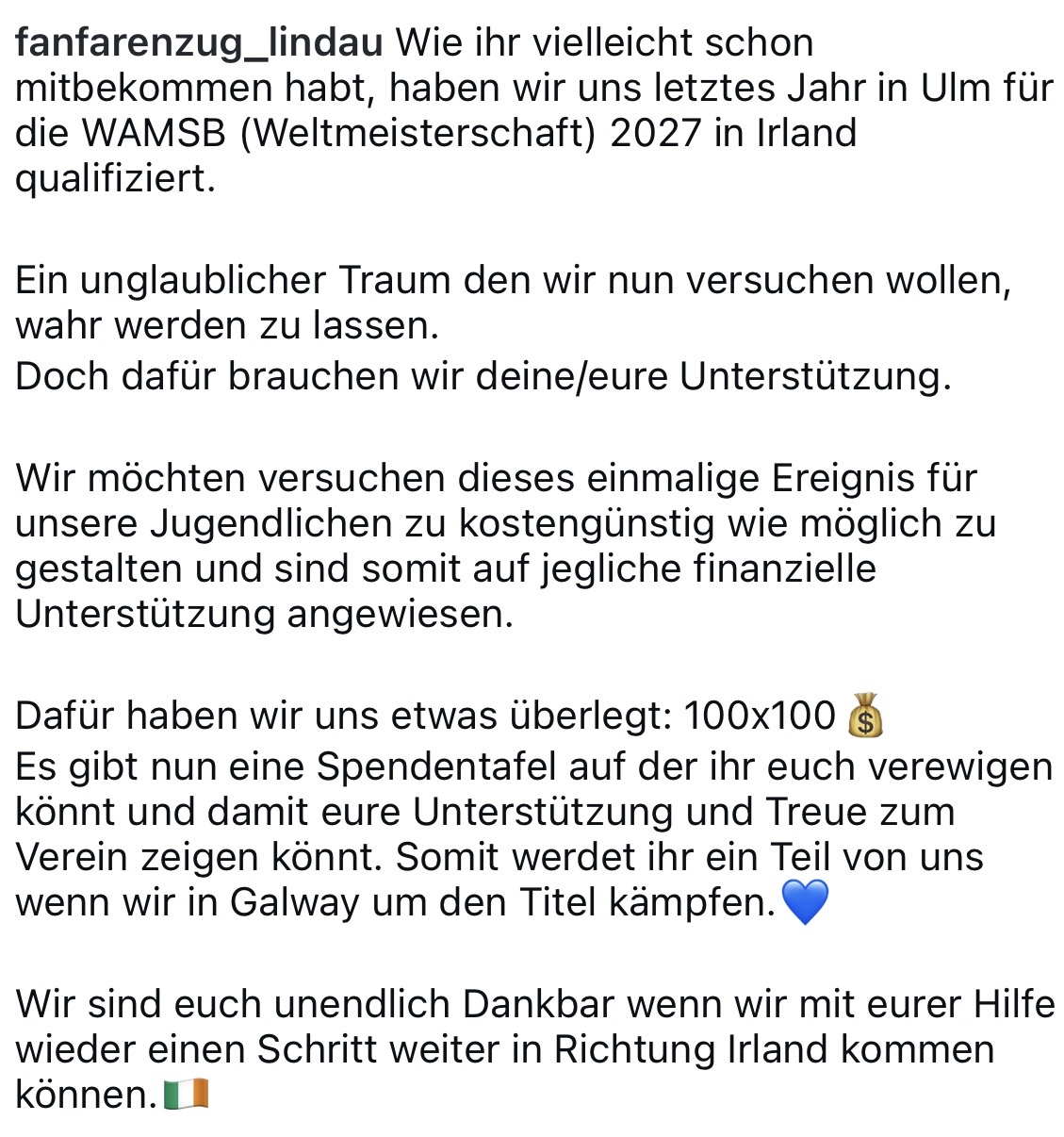Open the fanfarenzug_lindau profile
This screenshot has height=1137, width=1064.
point(199,43)
